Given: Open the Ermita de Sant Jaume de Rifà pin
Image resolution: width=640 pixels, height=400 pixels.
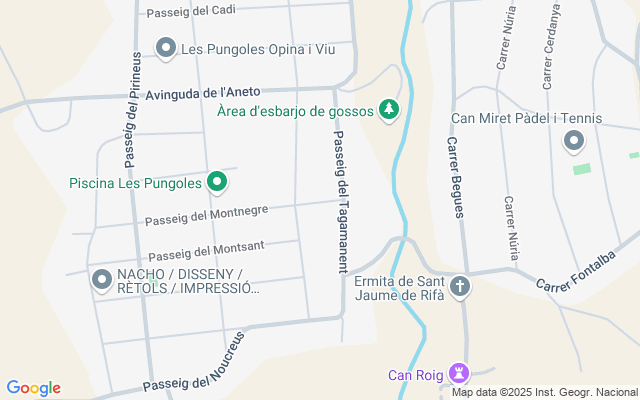Looking at the screenshot, I should click(x=459, y=288).
